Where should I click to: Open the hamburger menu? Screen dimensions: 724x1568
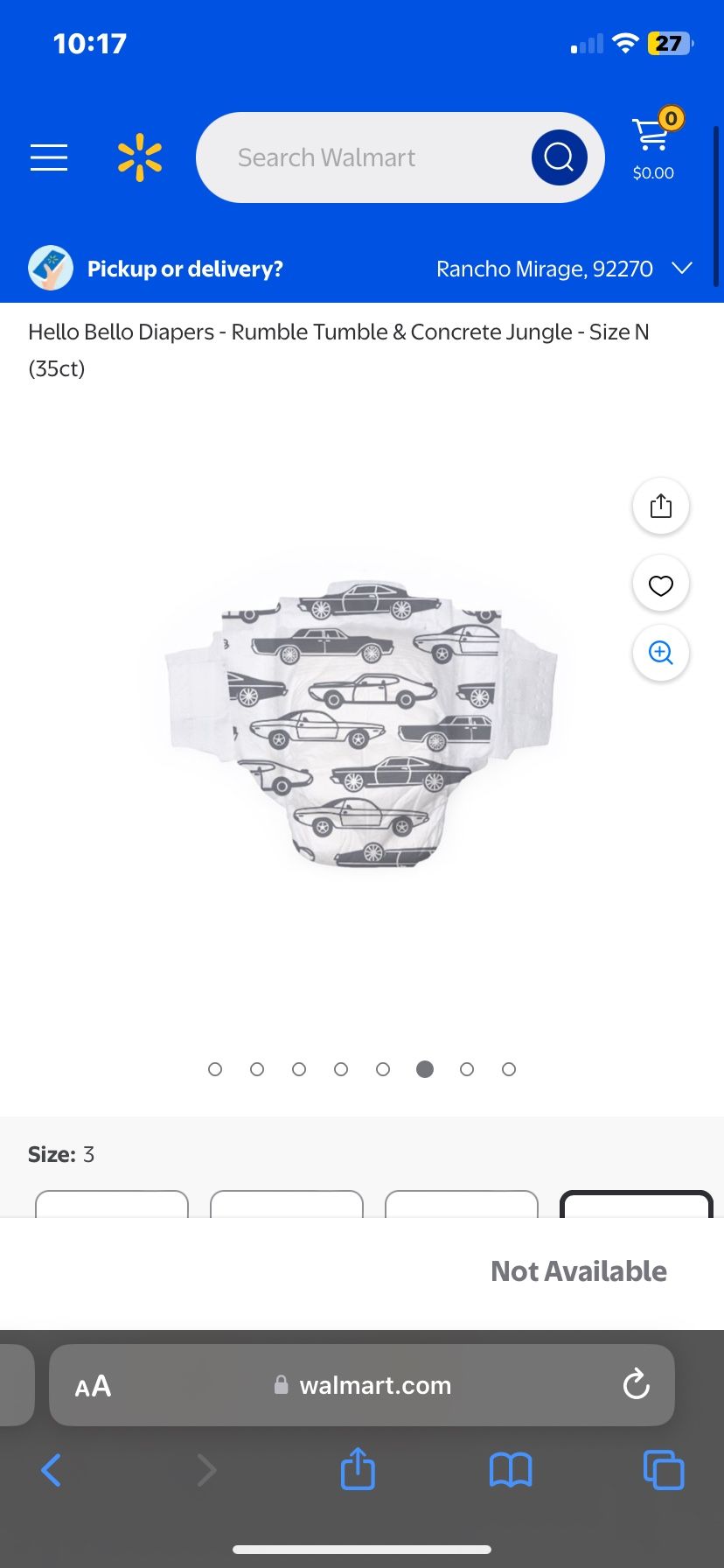pyautogui.click(x=49, y=157)
